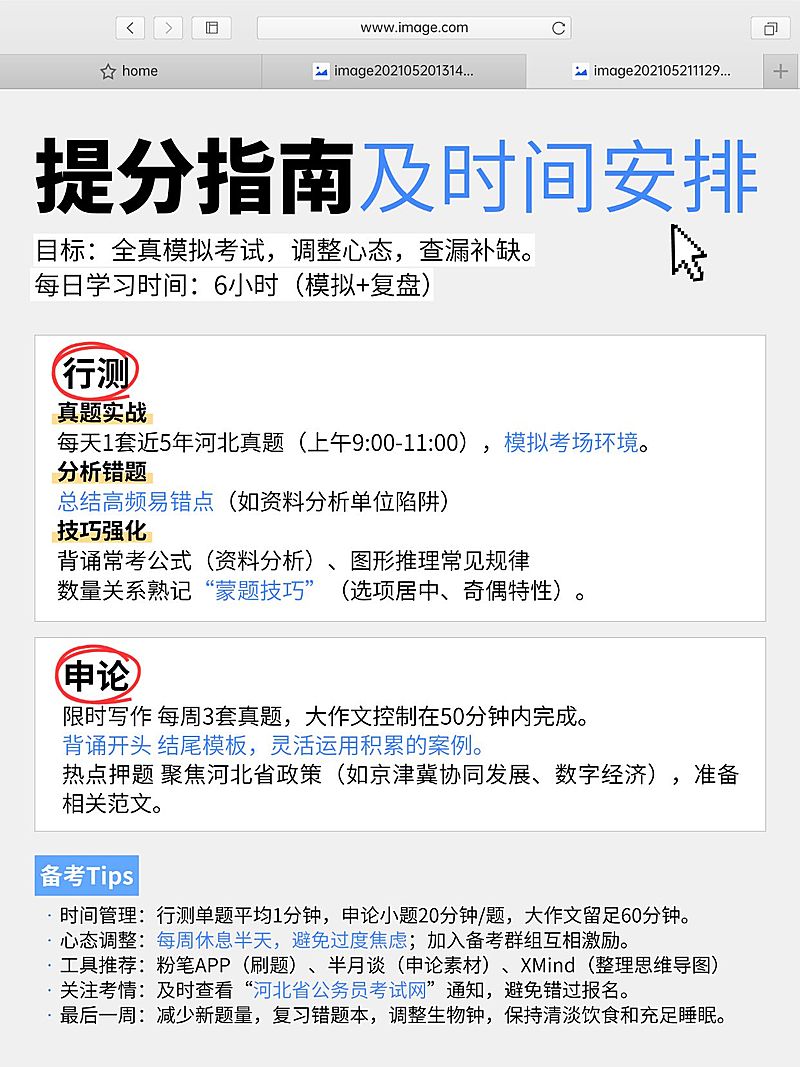Switch to the home tab
The width and height of the screenshot is (800, 1067).
[x=140, y=71]
